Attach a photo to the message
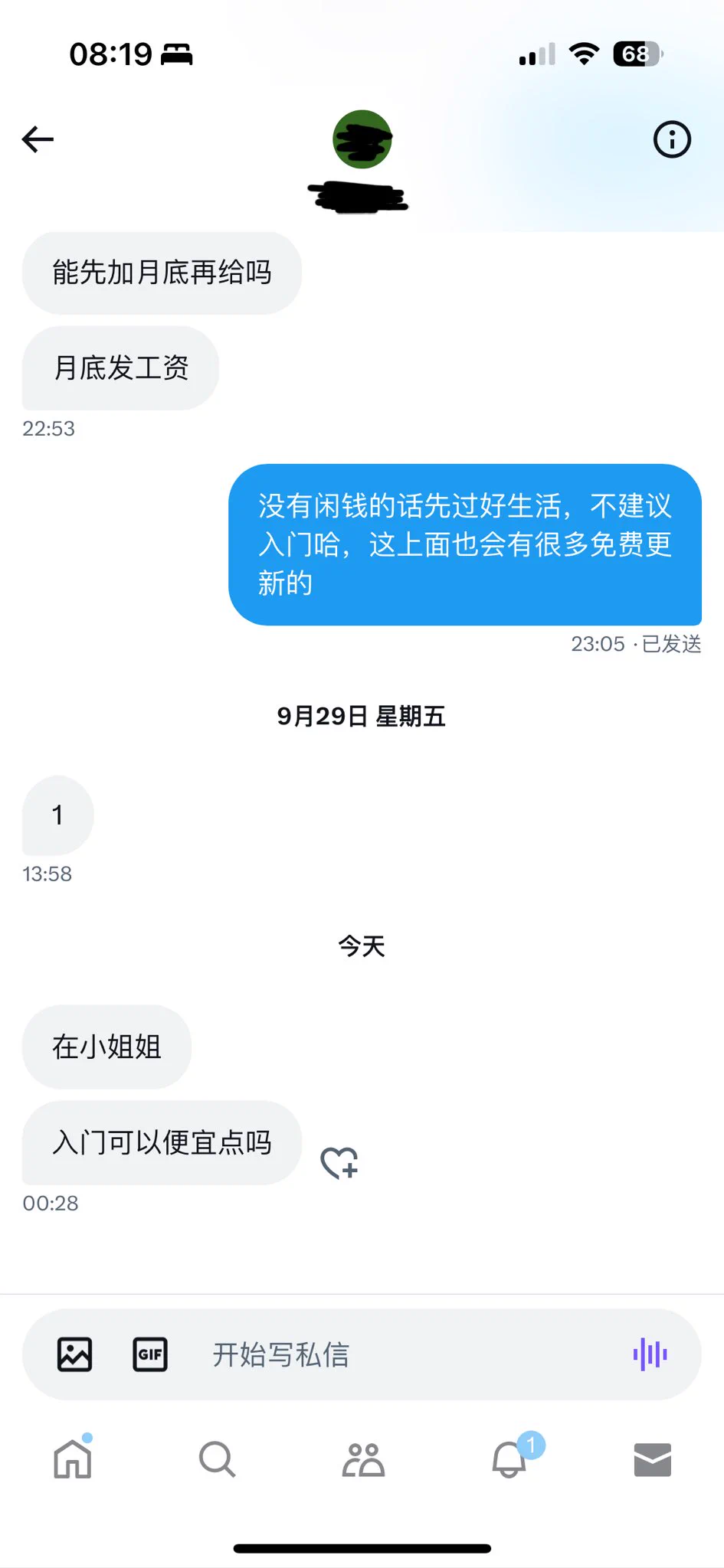This screenshot has width=724, height=1568. pyautogui.click(x=75, y=1354)
